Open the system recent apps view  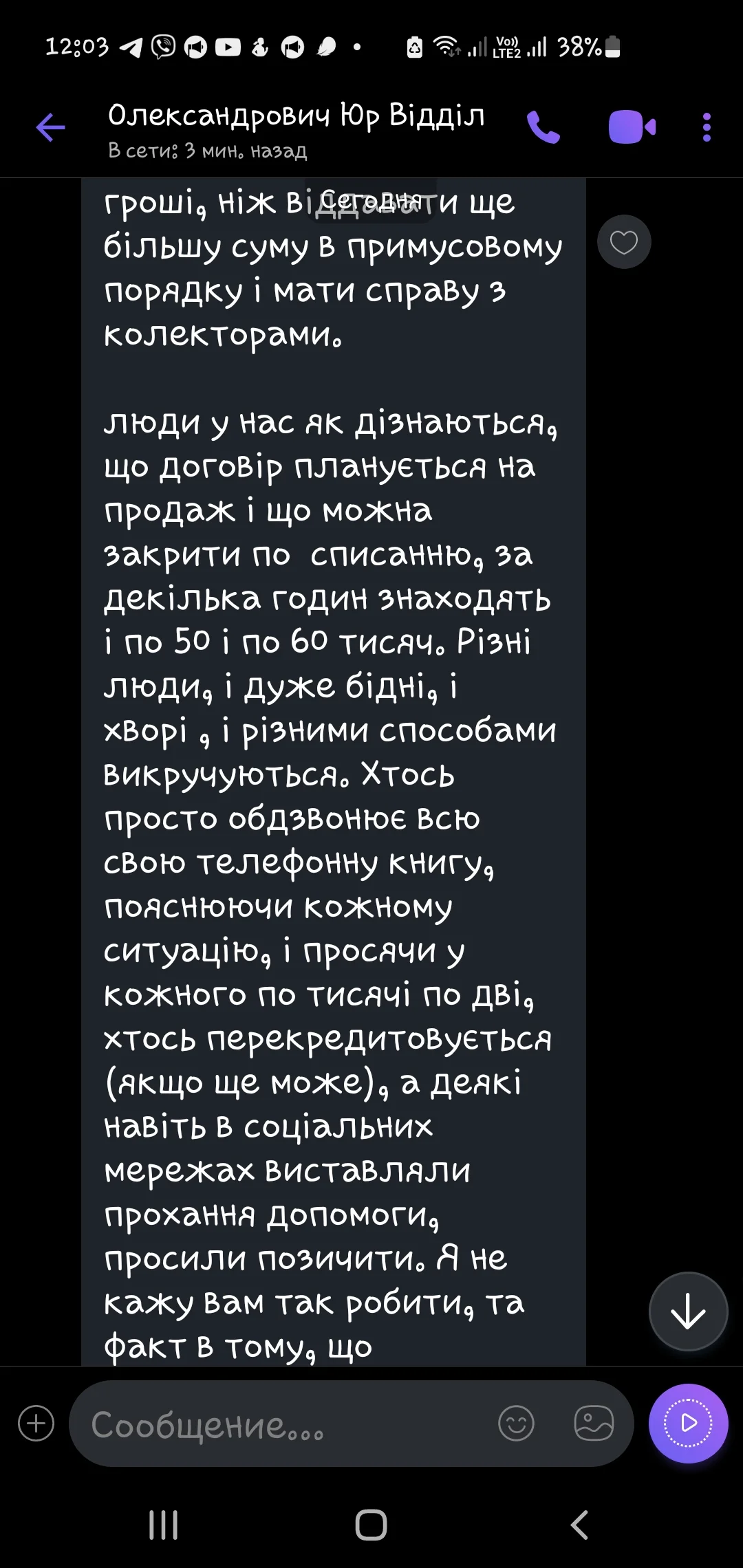[x=164, y=1525]
